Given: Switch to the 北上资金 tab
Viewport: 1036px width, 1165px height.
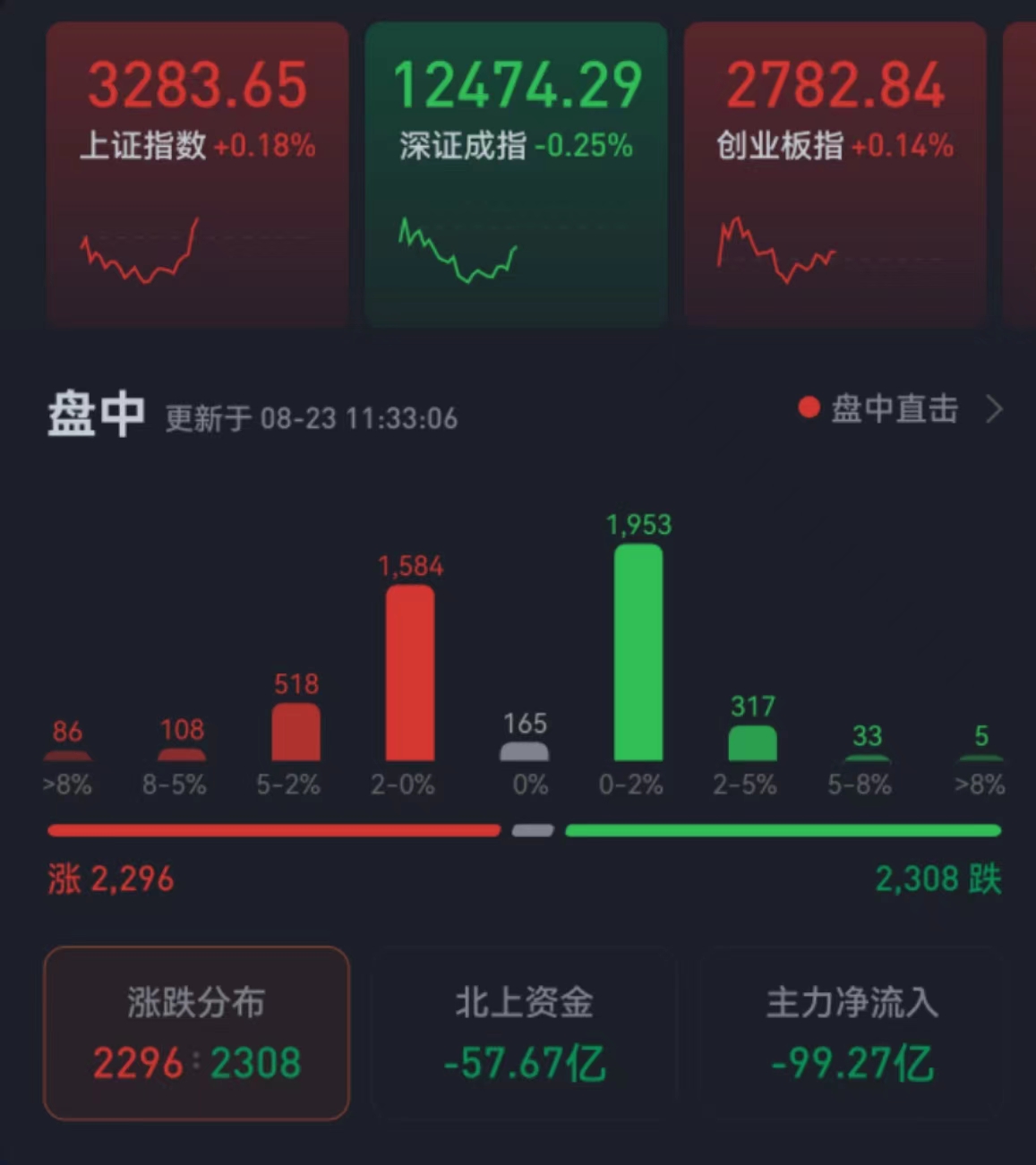Looking at the screenshot, I should tap(524, 1032).
